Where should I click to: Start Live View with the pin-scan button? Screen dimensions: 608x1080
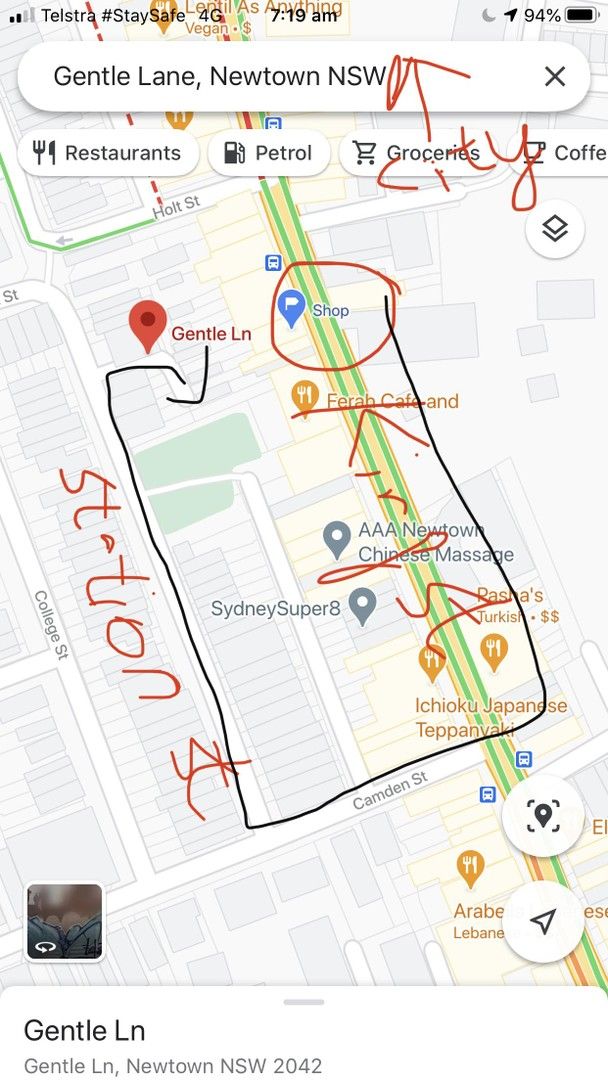pos(543,815)
